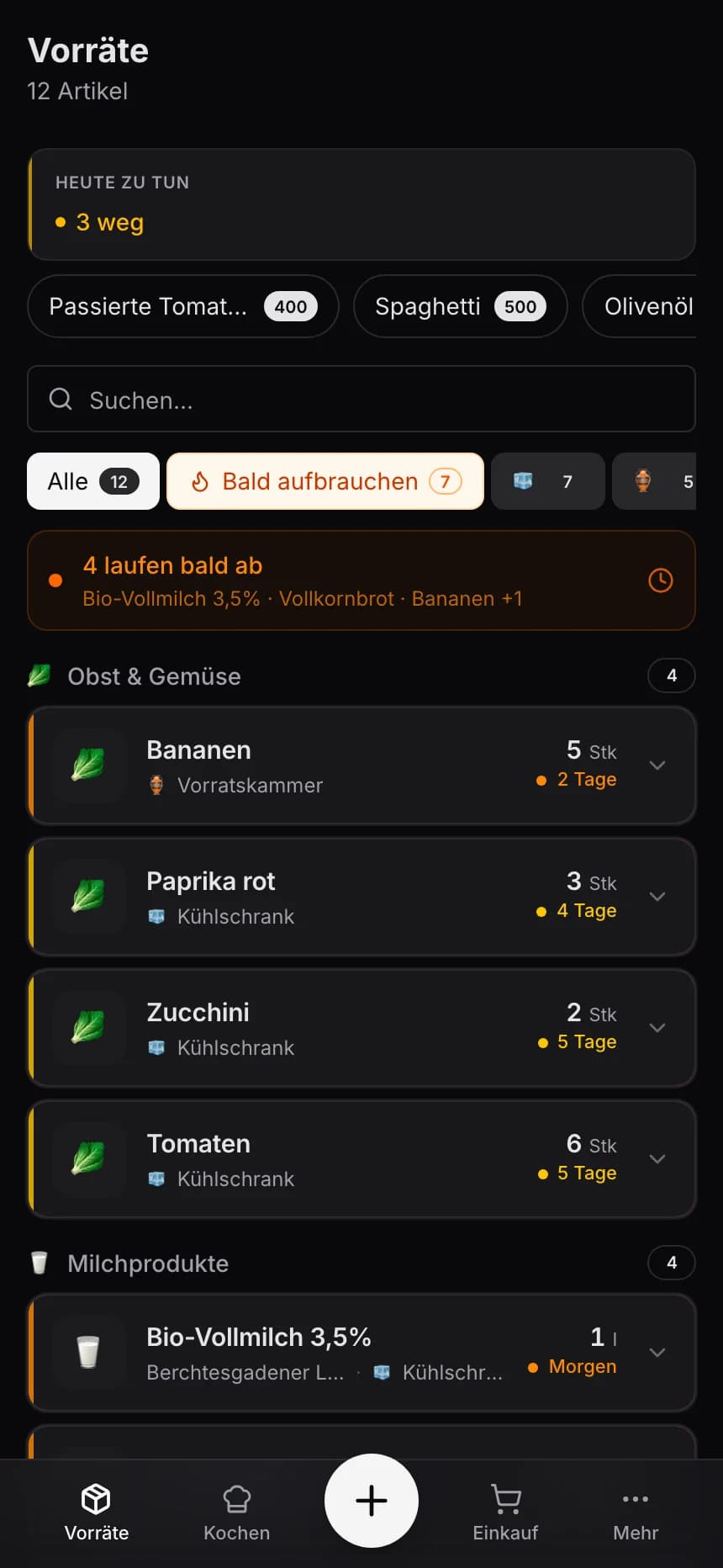Open the '4 laufen bald ab' warning banner
Viewport: 723px width, 1568px height.
click(x=361, y=580)
